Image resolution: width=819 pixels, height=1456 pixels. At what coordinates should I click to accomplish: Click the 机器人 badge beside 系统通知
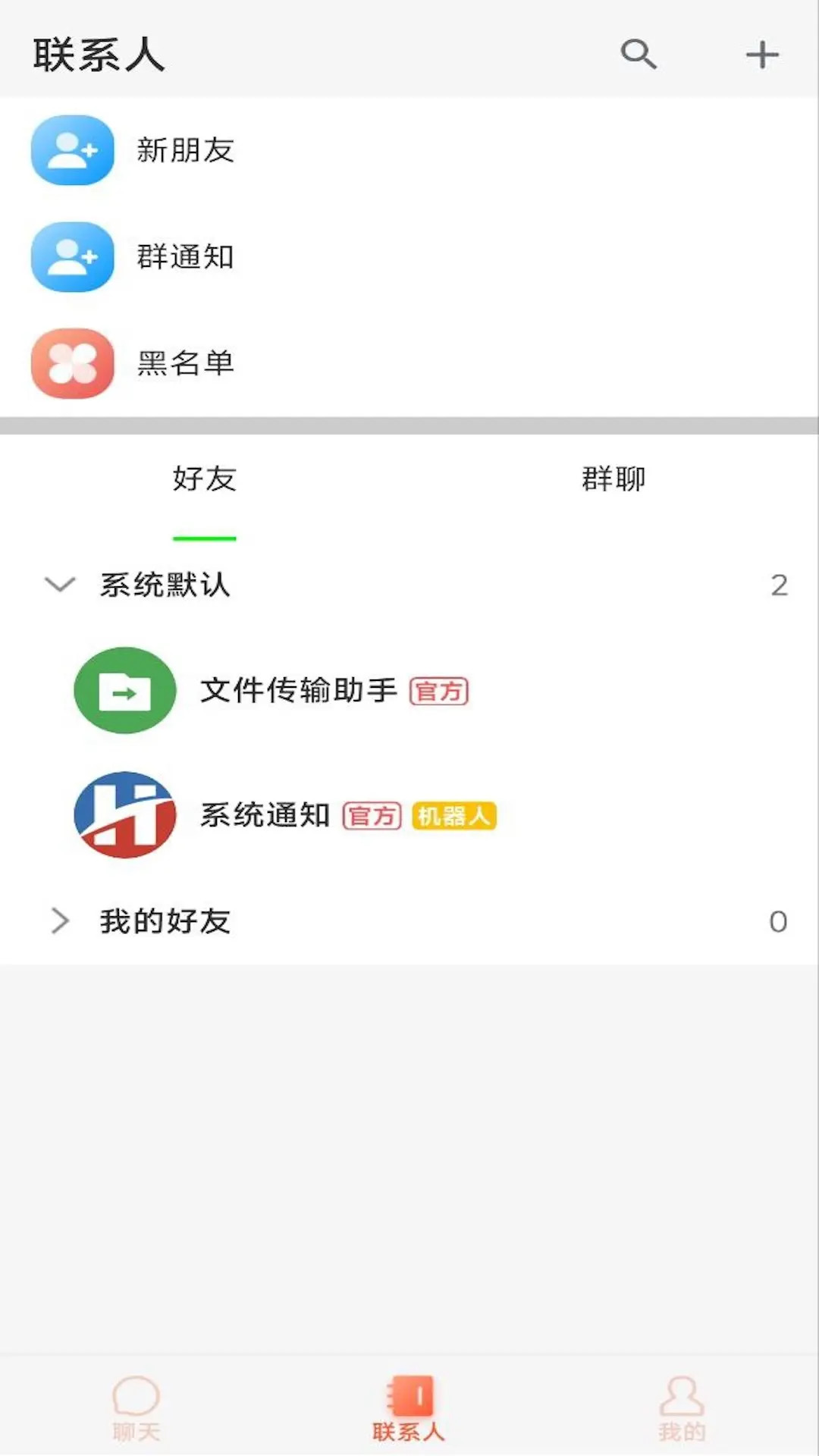[x=453, y=816]
